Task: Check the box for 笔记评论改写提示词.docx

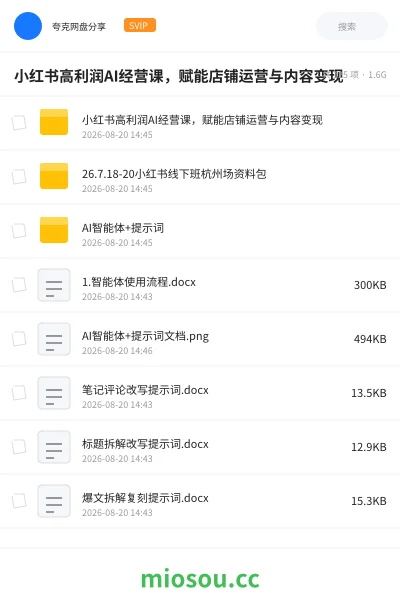Action: pyautogui.click(x=19, y=392)
